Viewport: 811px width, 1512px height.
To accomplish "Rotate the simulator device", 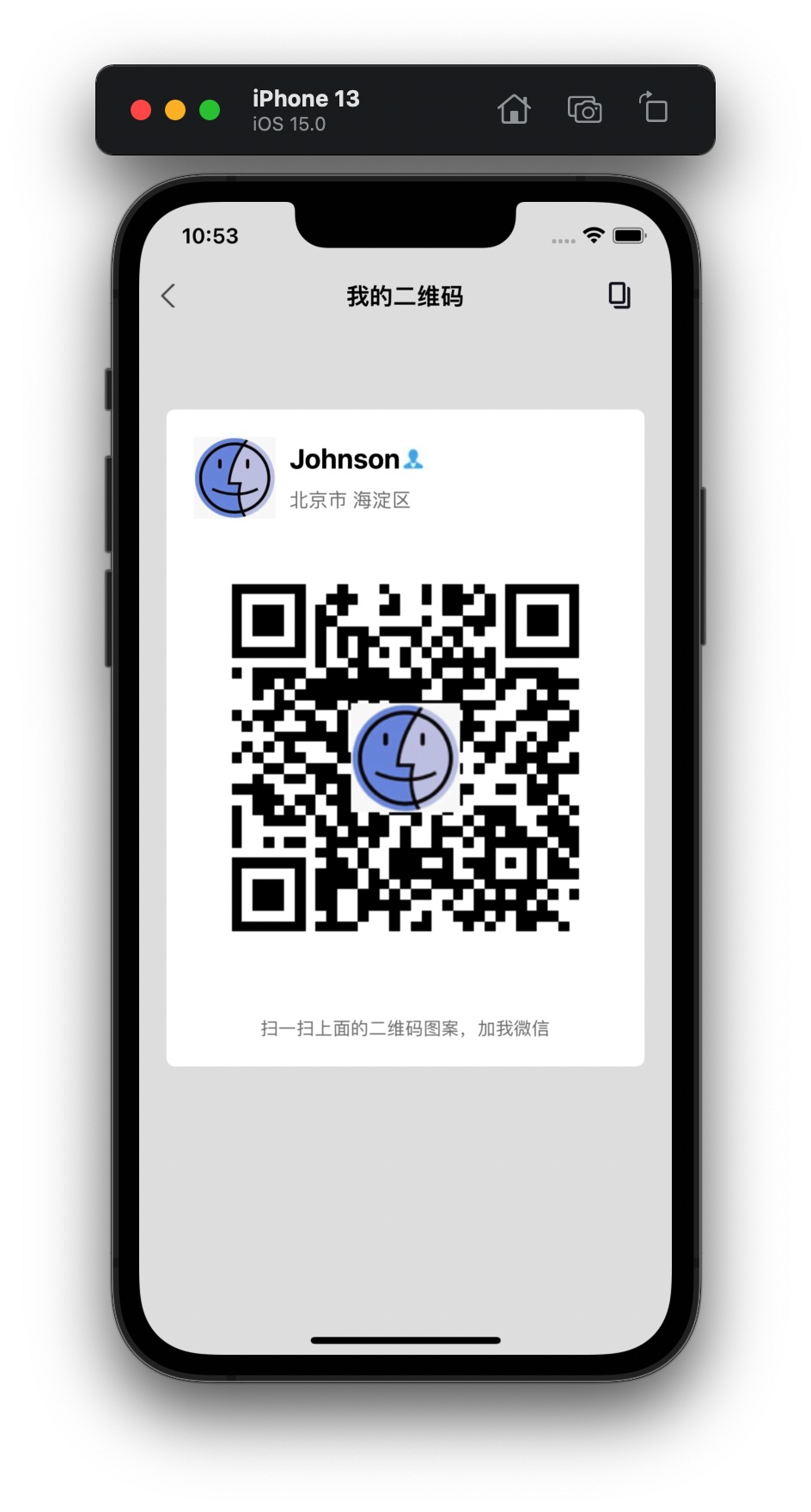I will [x=654, y=109].
